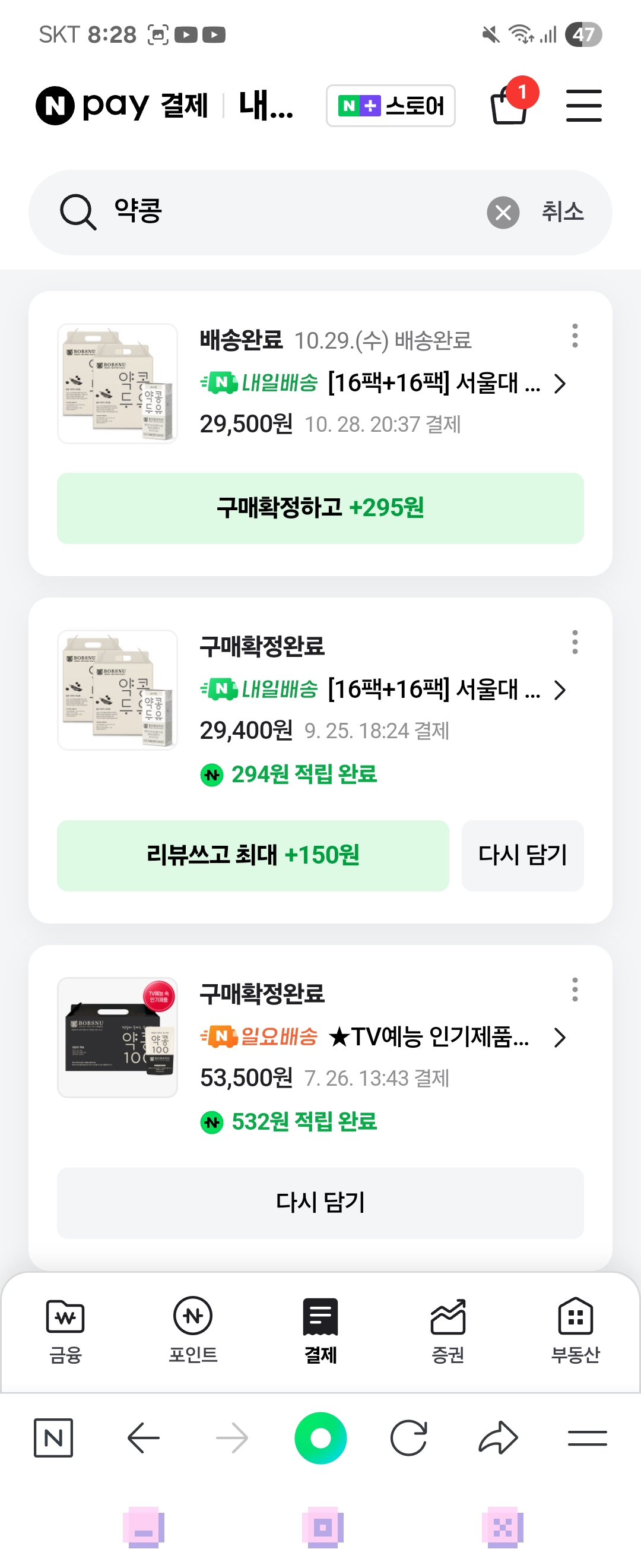Re-add the 53,500원 order with 다시 담기
Screen dimensions: 641x1568
coord(320,1203)
